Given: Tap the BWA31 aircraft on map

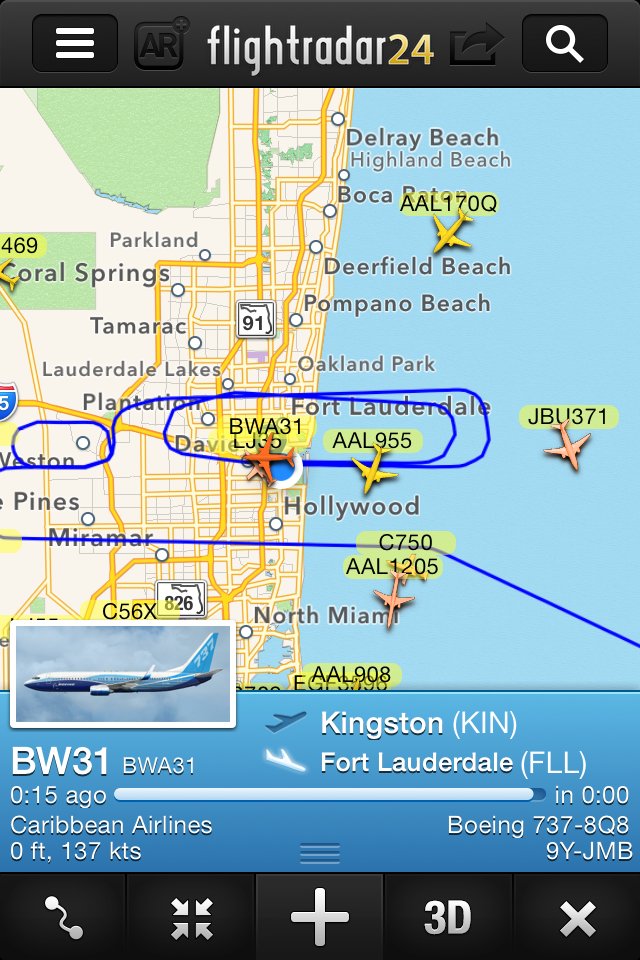Looking at the screenshot, I should (x=266, y=460).
